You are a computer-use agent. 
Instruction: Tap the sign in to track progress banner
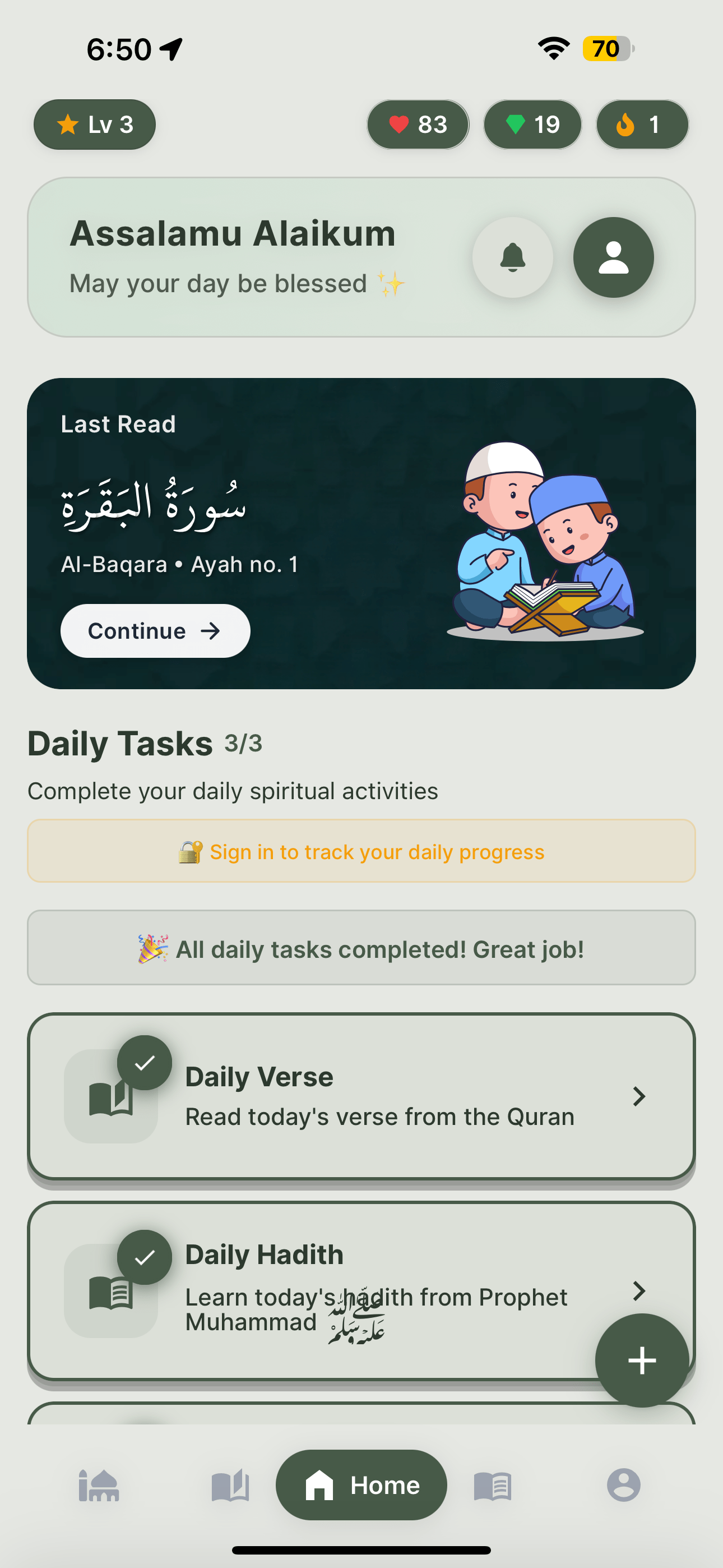coord(361,851)
